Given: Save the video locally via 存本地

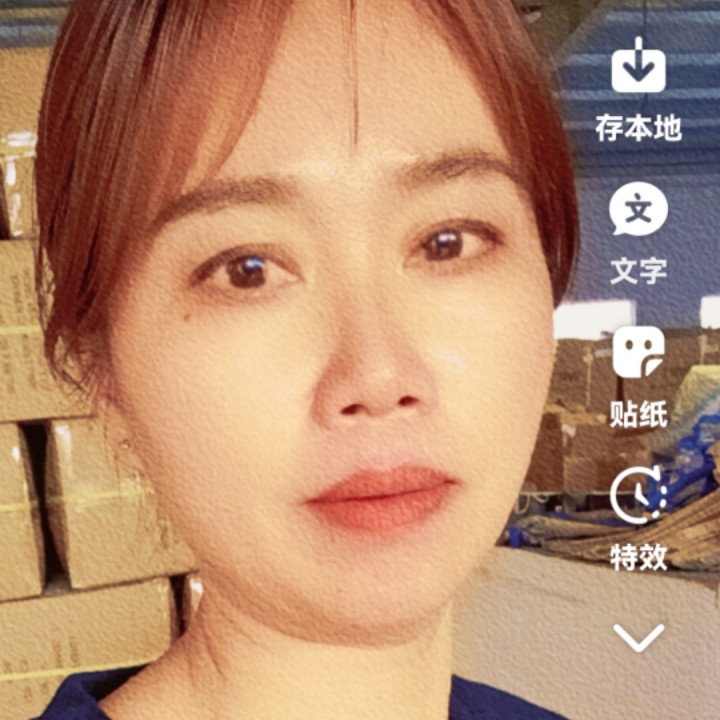Looking at the screenshot, I should pos(638,67).
